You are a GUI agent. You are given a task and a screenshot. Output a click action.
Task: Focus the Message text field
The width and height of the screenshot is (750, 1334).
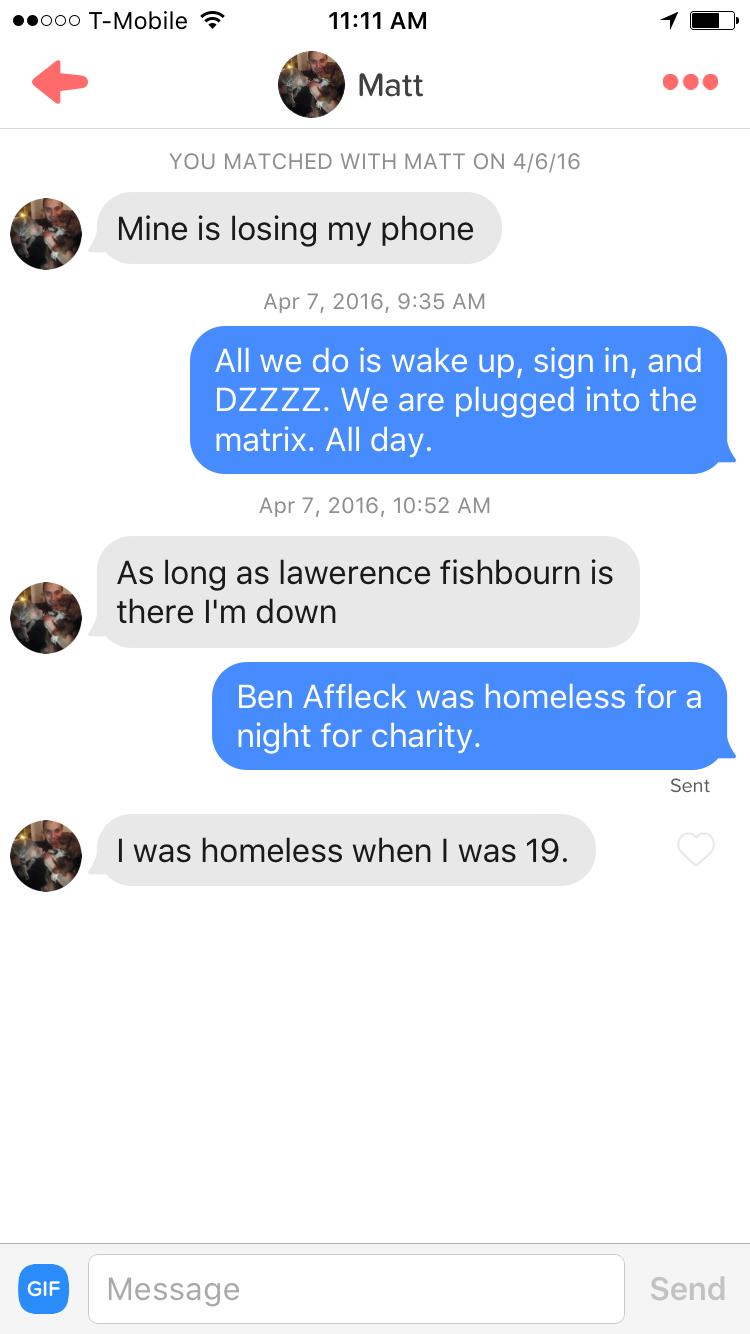point(356,1289)
